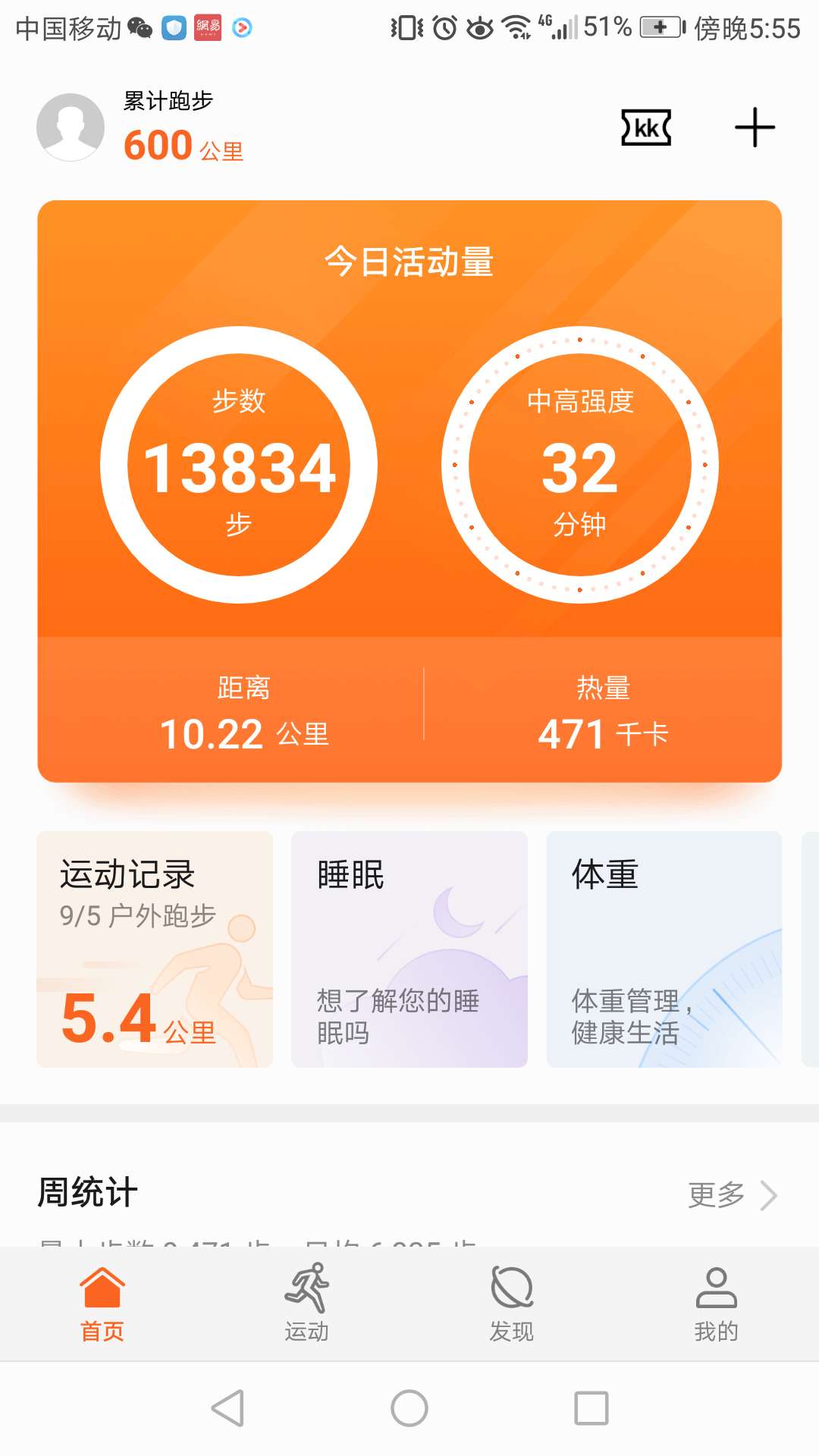Tap the system home button

[x=409, y=1408]
